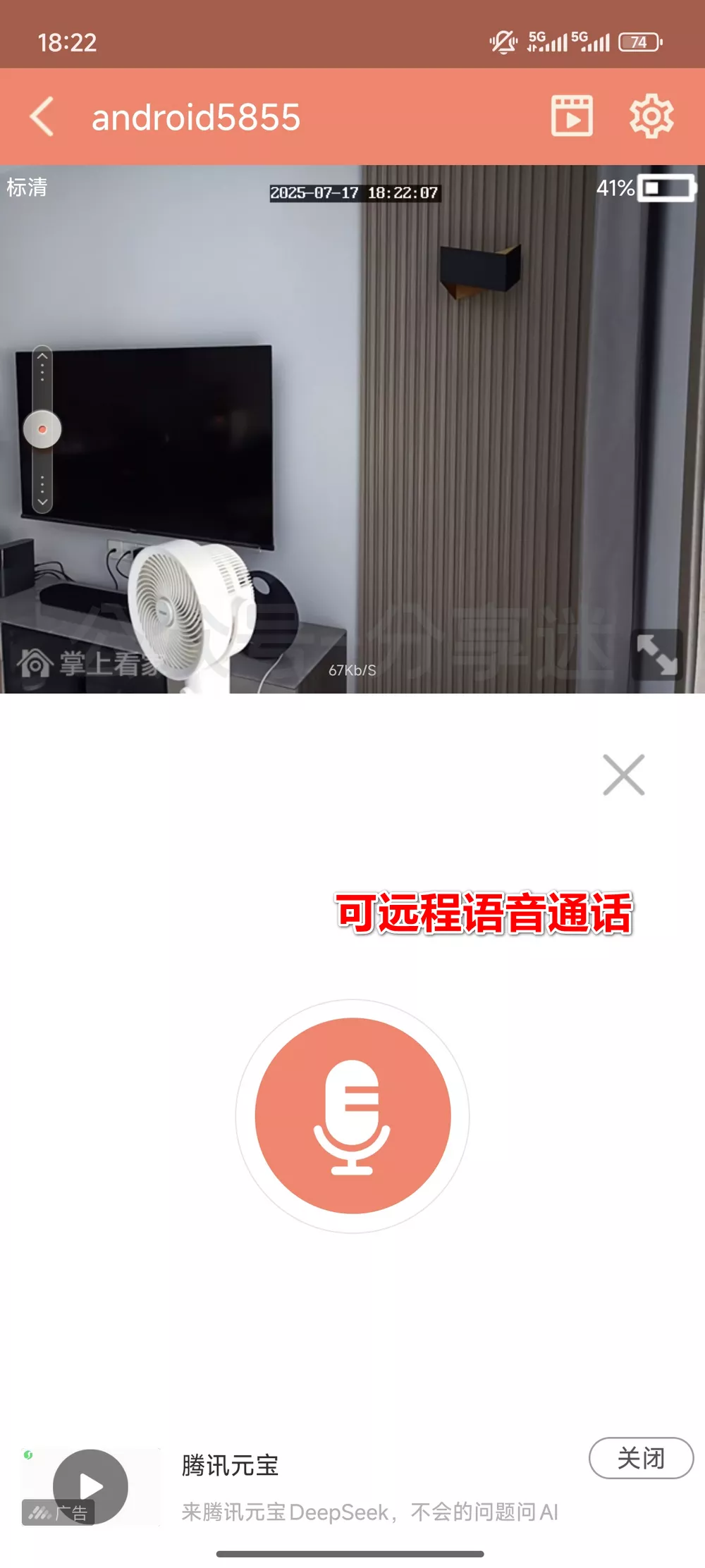The width and height of the screenshot is (705, 1568).
Task: Tilt camera down with the bottom arrow
Action: pyautogui.click(x=42, y=502)
